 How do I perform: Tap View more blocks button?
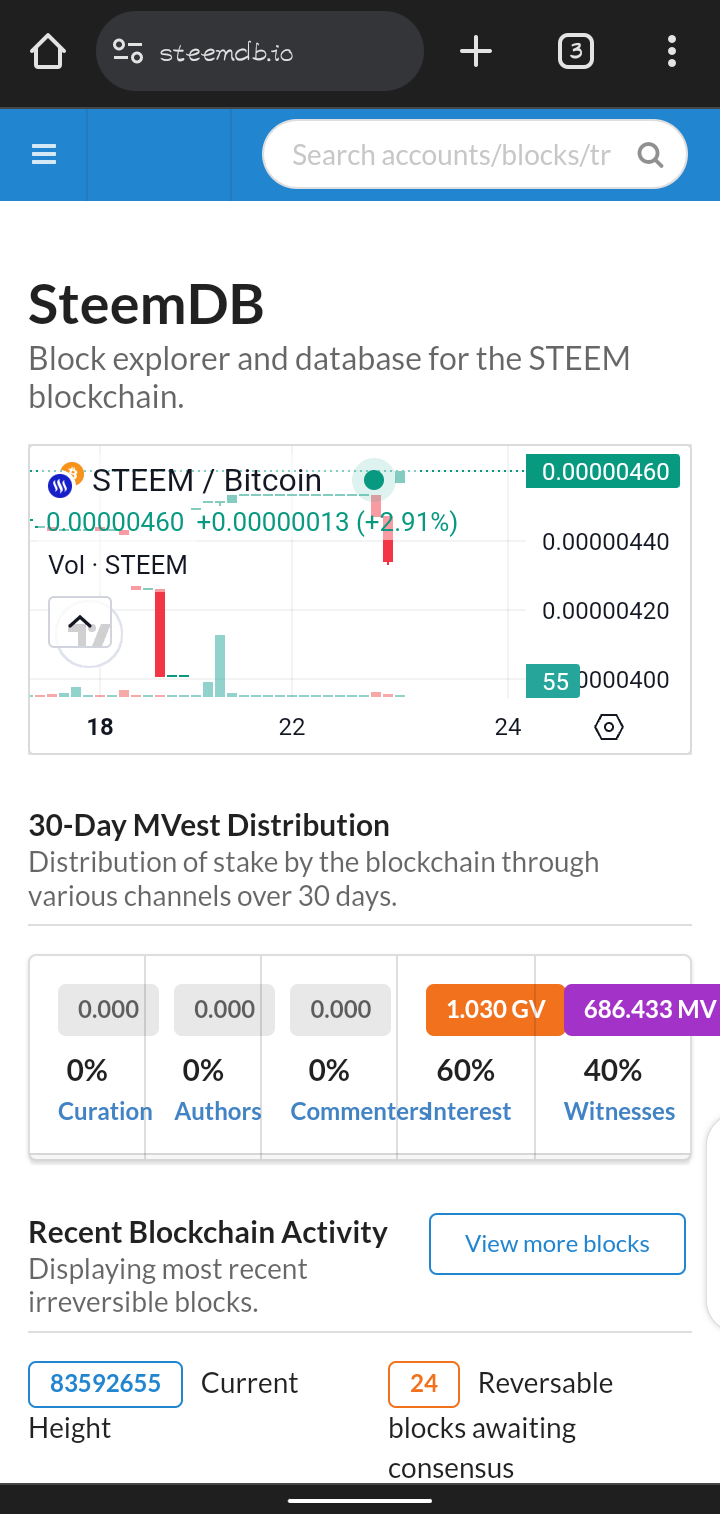pyautogui.click(x=557, y=1244)
